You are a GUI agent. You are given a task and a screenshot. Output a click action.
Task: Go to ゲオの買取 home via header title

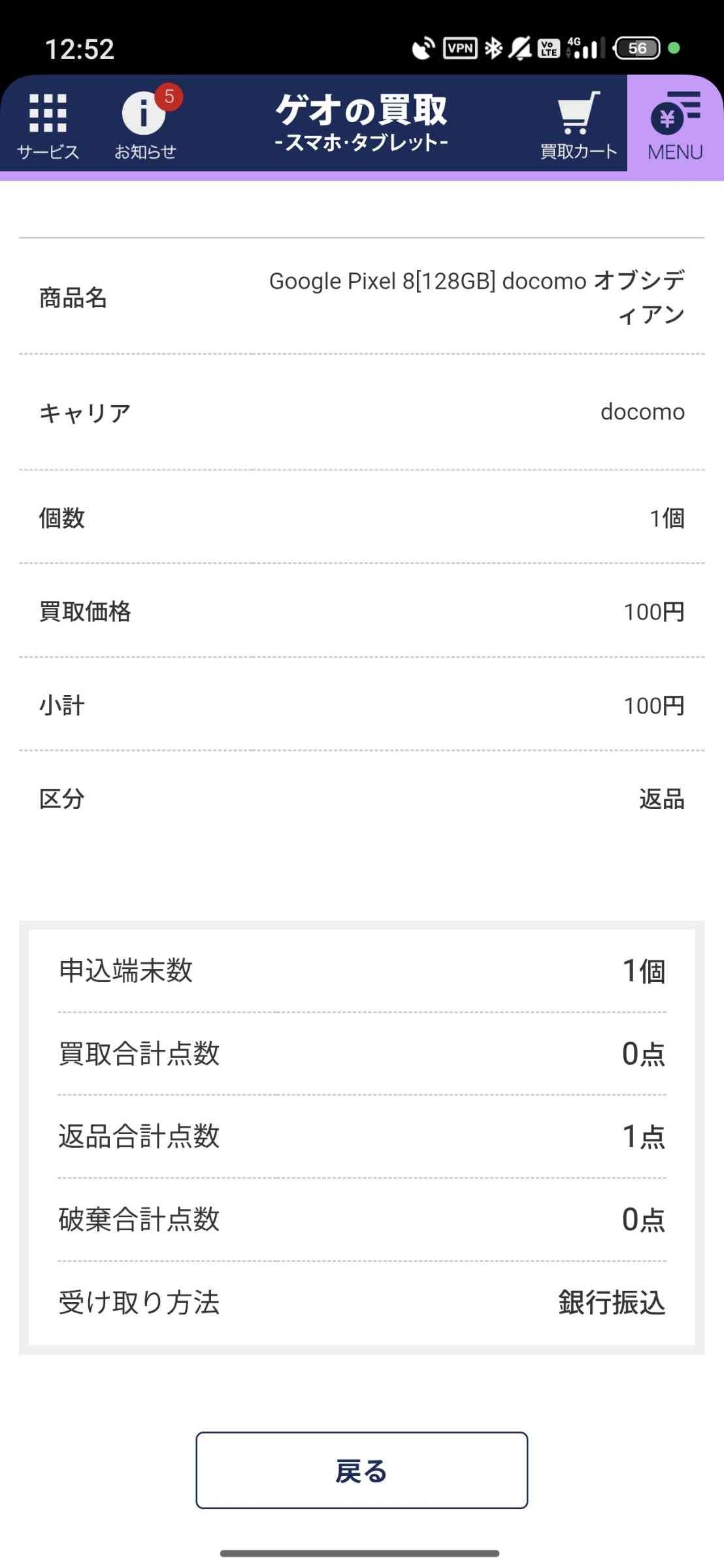(361, 122)
